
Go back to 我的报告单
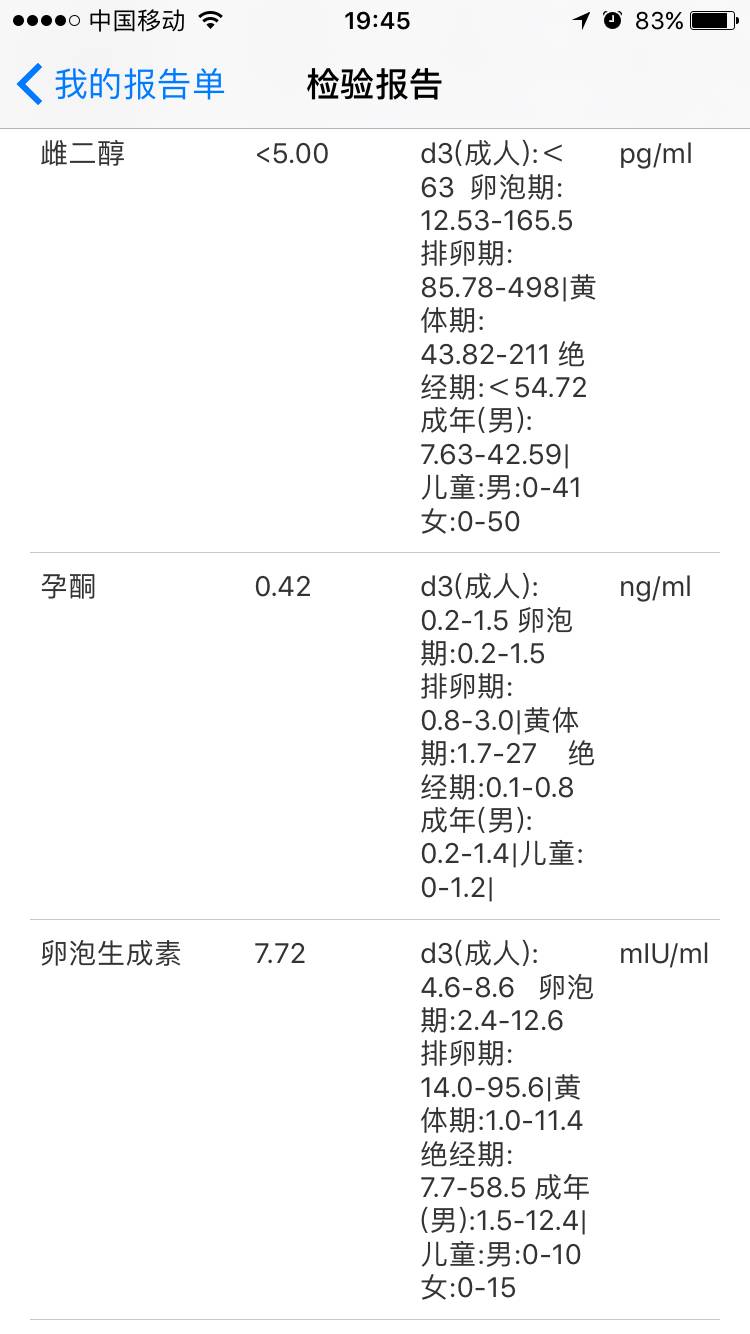(121, 85)
